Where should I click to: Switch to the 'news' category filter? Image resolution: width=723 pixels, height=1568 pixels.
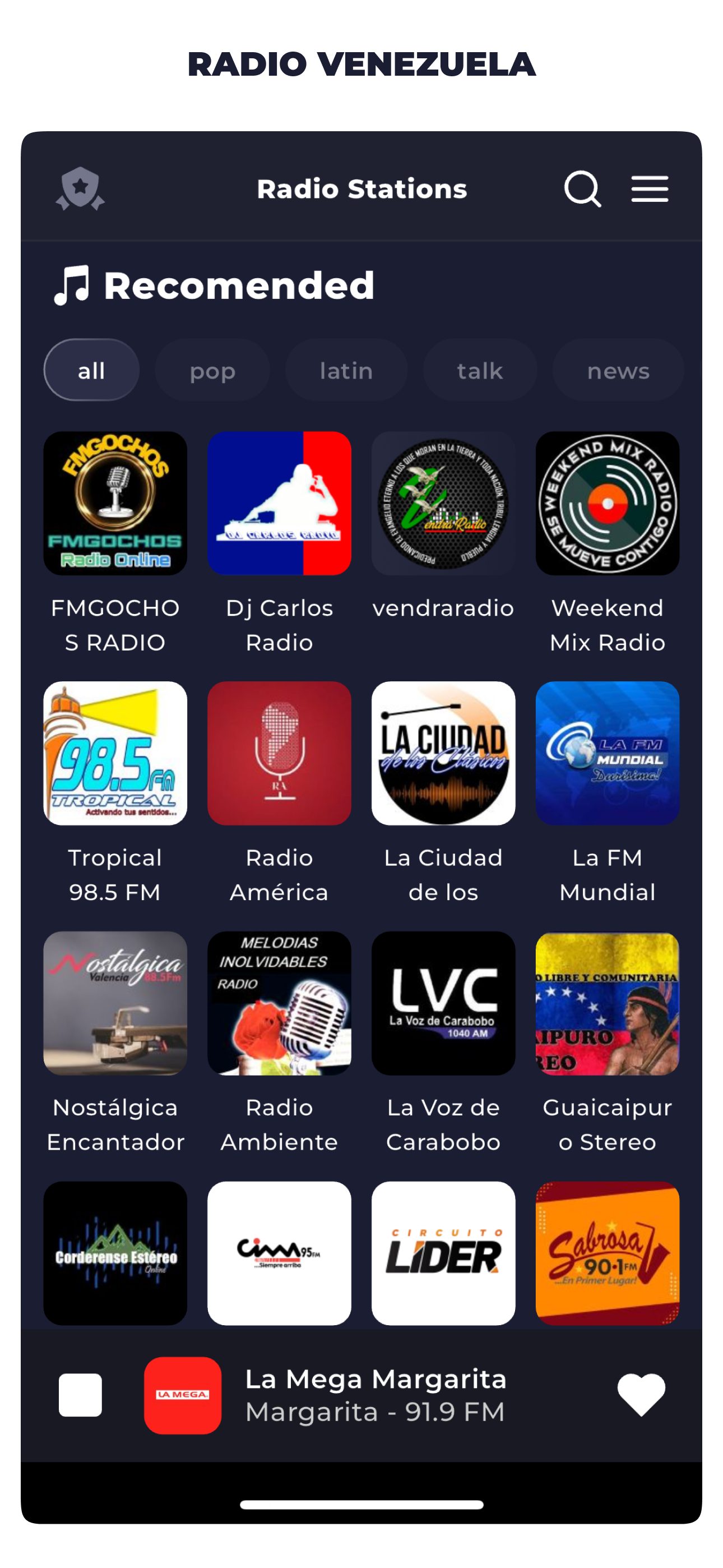pyautogui.click(x=618, y=370)
